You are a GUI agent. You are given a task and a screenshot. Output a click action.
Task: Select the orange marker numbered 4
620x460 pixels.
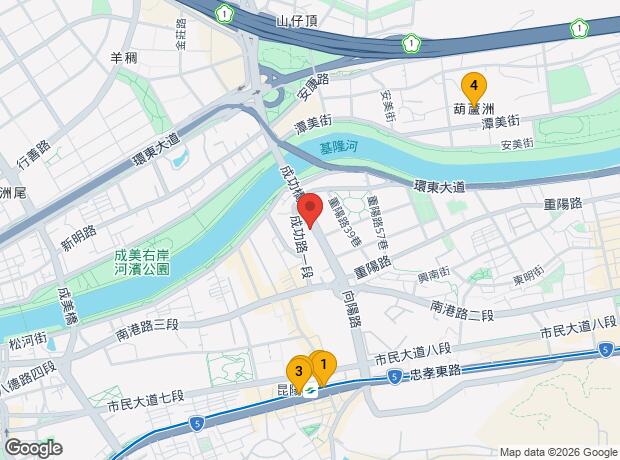[473, 86]
